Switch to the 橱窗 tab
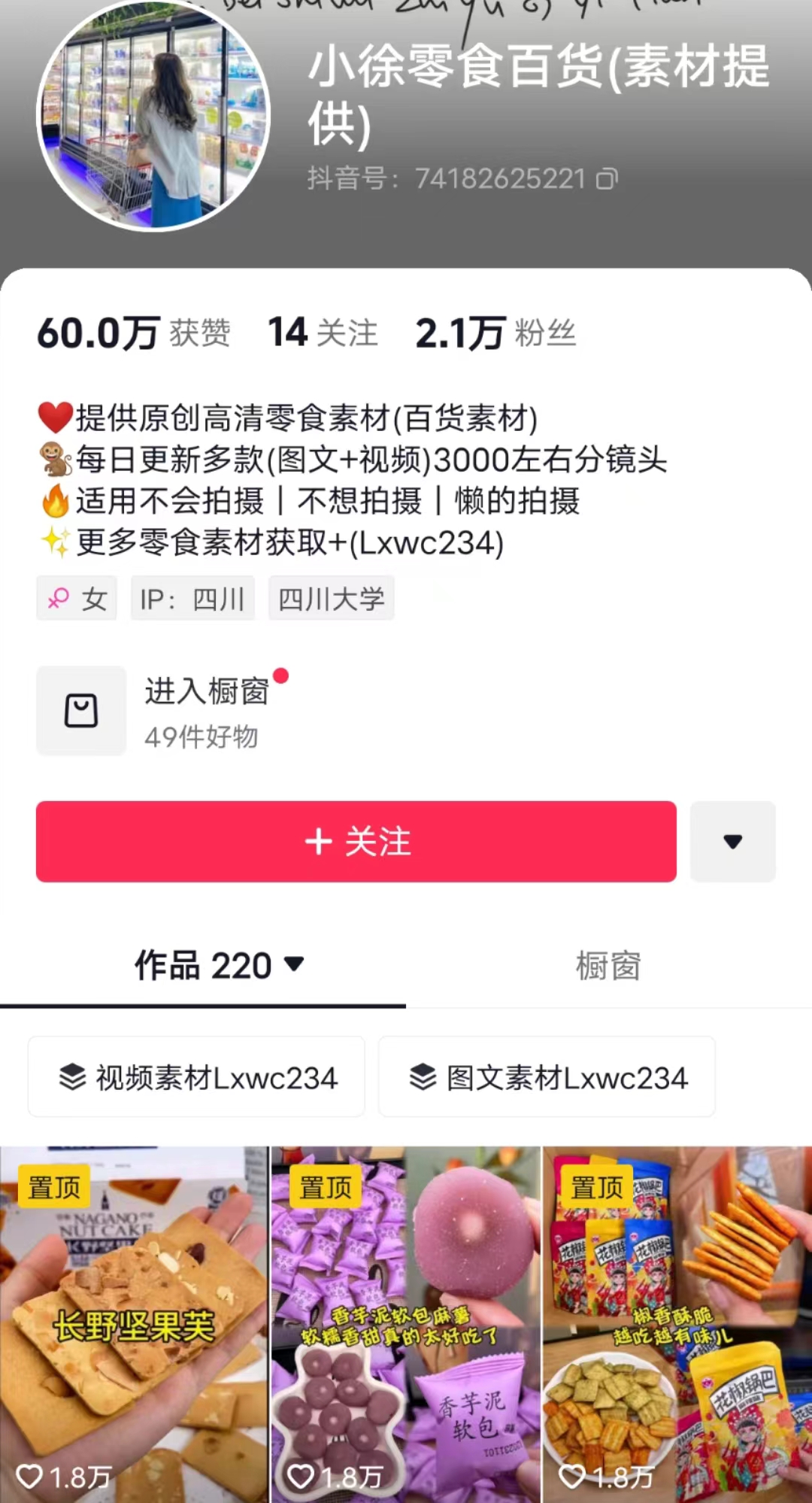Viewport: 812px width, 1503px height. click(607, 966)
